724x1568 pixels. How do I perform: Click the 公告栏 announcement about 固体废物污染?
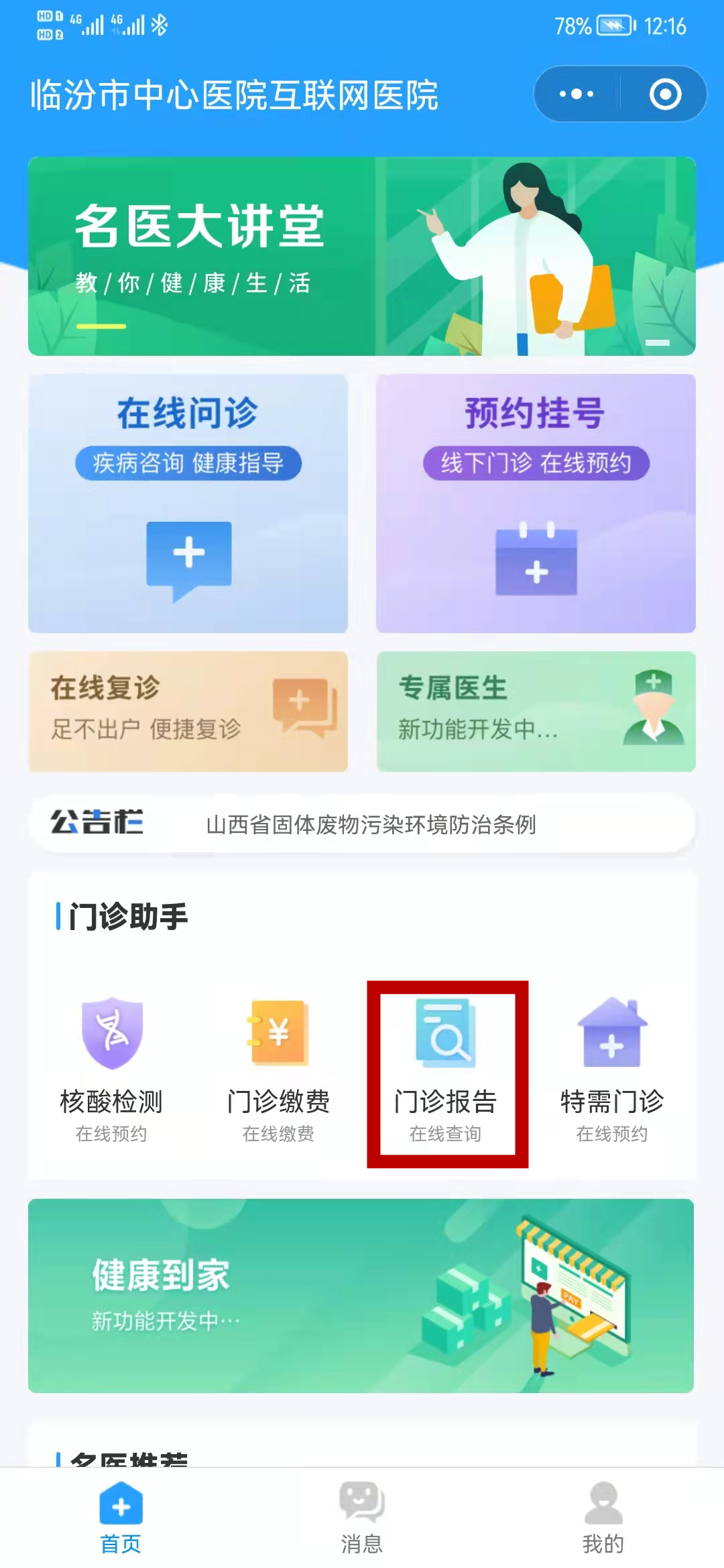(372, 827)
